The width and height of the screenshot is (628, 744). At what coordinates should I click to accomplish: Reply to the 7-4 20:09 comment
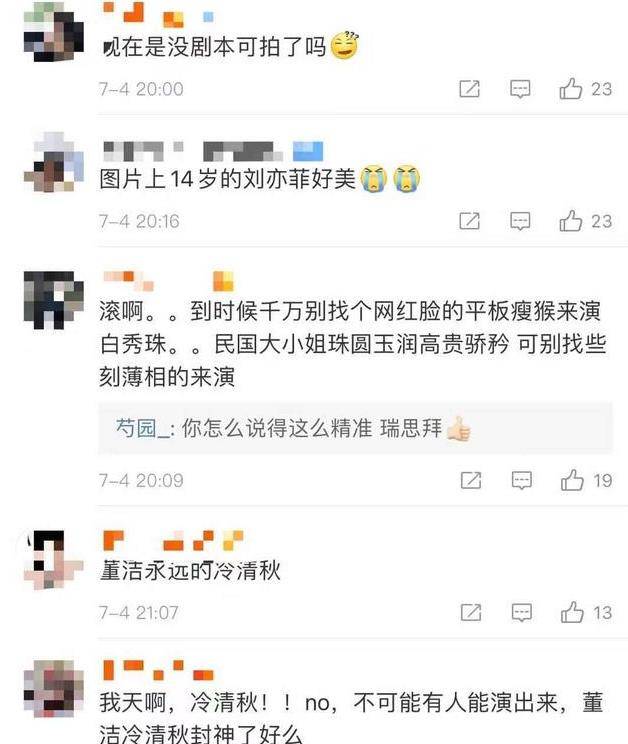point(521,481)
